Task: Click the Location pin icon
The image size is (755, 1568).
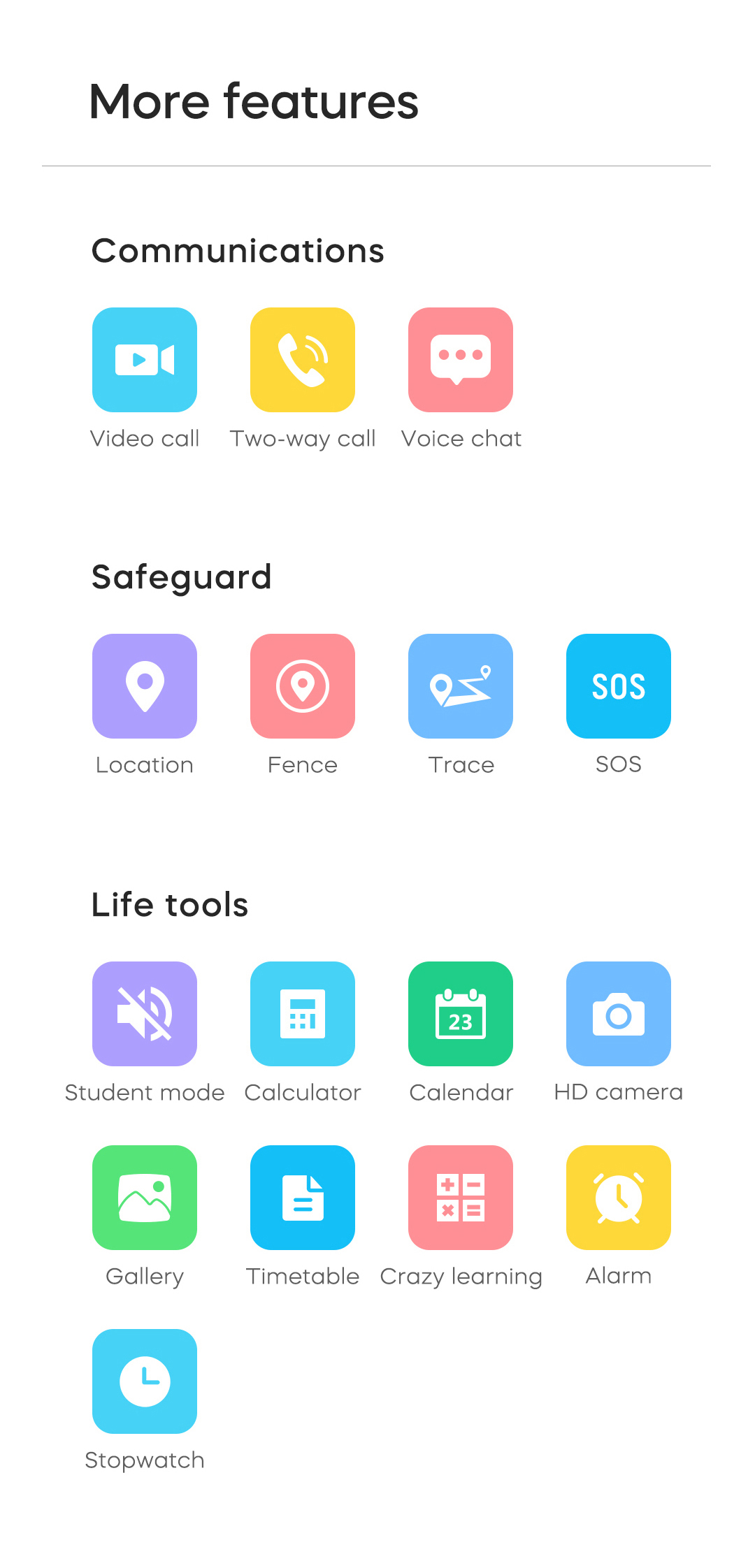Action: (x=145, y=686)
